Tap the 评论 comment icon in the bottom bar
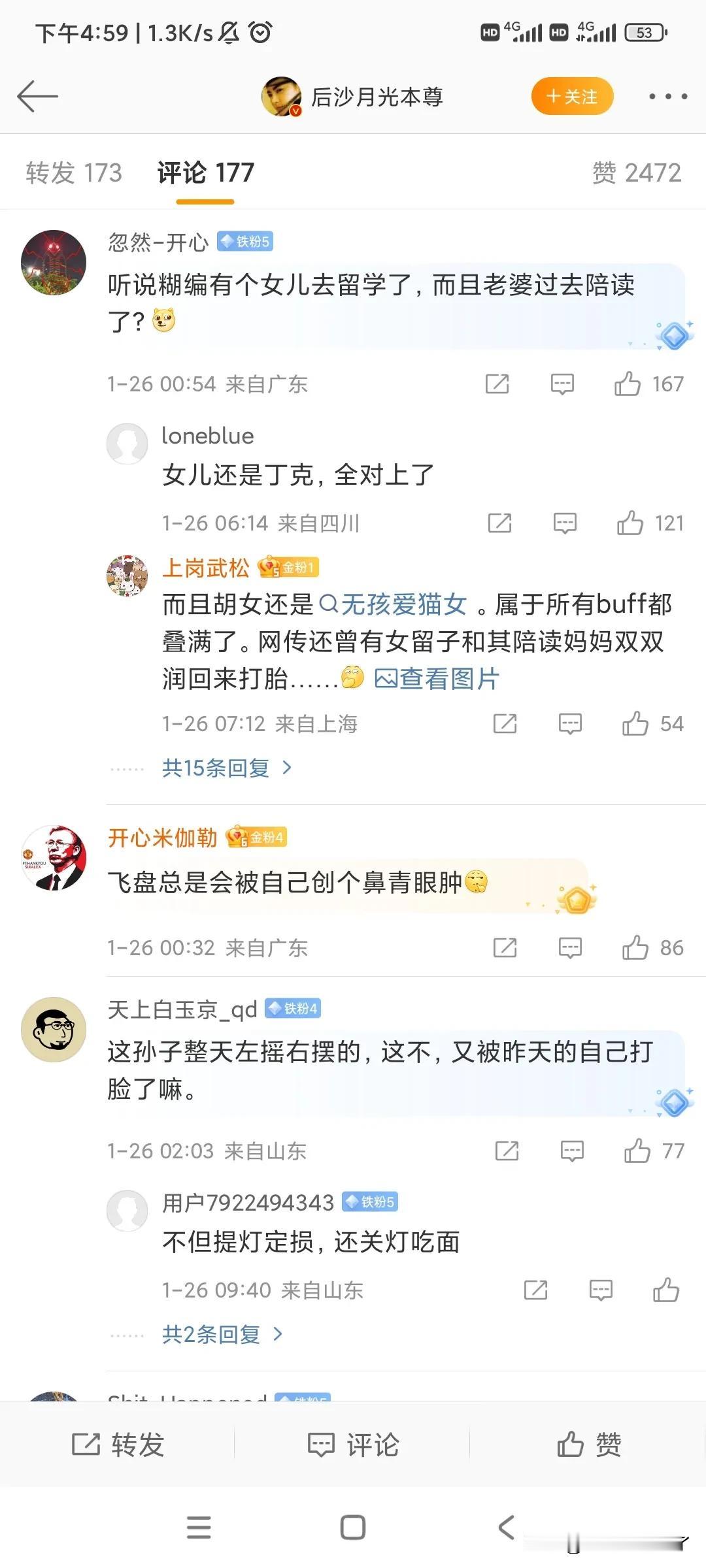The image size is (706, 1568). click(x=353, y=1445)
